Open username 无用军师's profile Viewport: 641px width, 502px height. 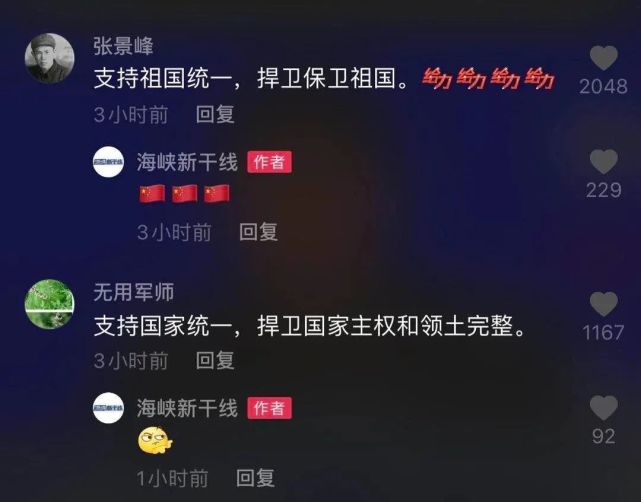click(x=133, y=291)
